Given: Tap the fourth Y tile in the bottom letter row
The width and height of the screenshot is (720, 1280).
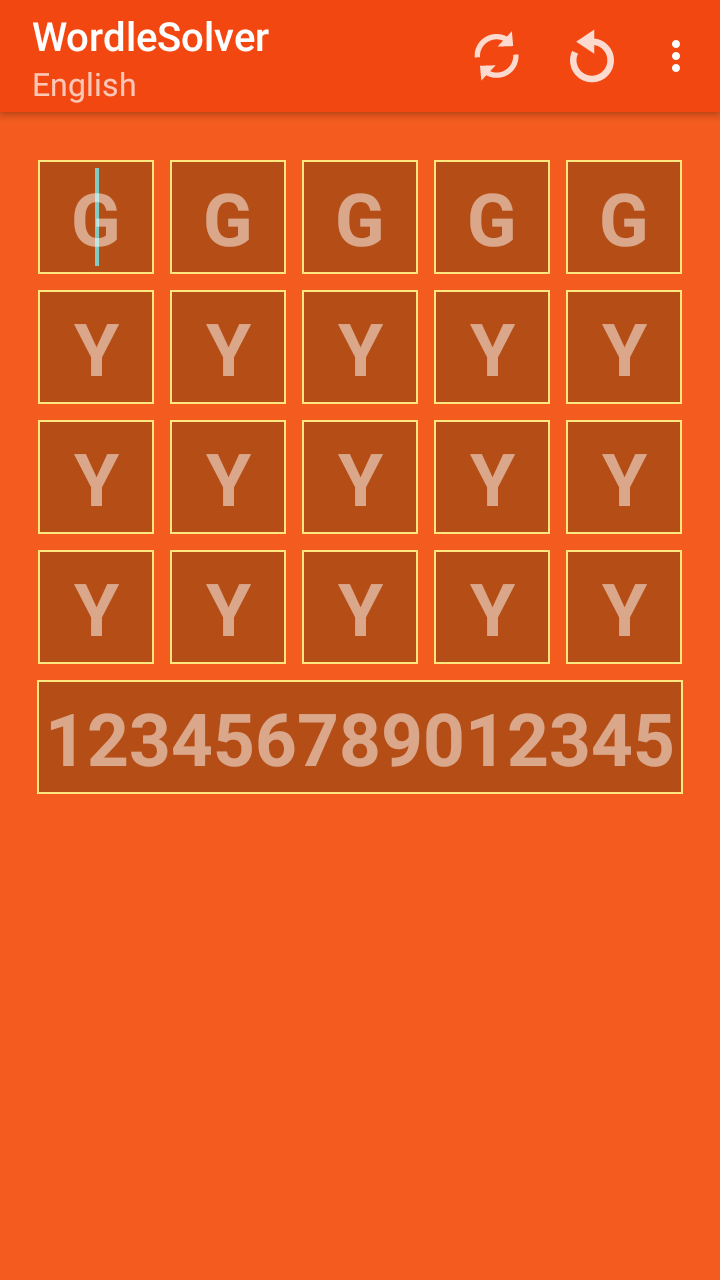Looking at the screenshot, I should pyautogui.click(x=491, y=606).
